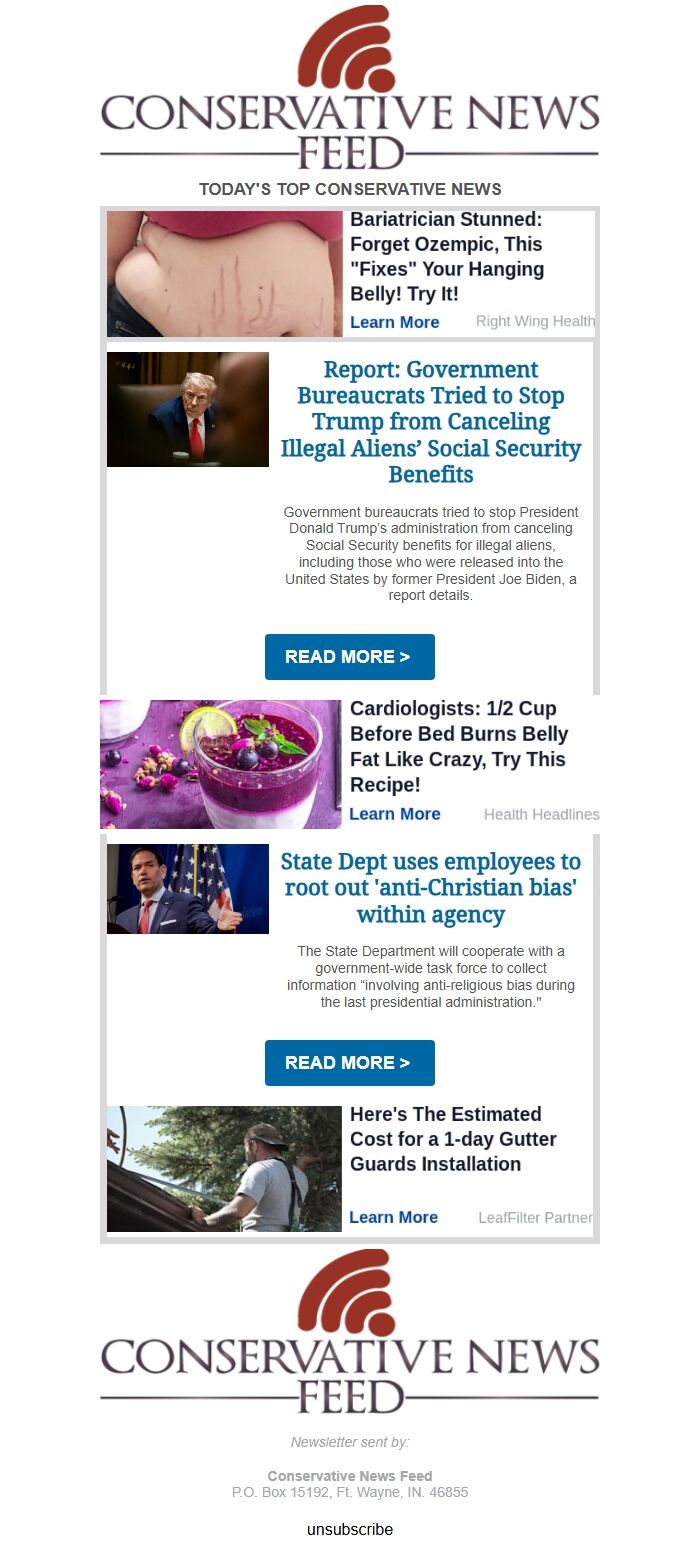Open the Trump Social Security benefits article headline
Screen dimensions: 700x1544
click(431, 422)
